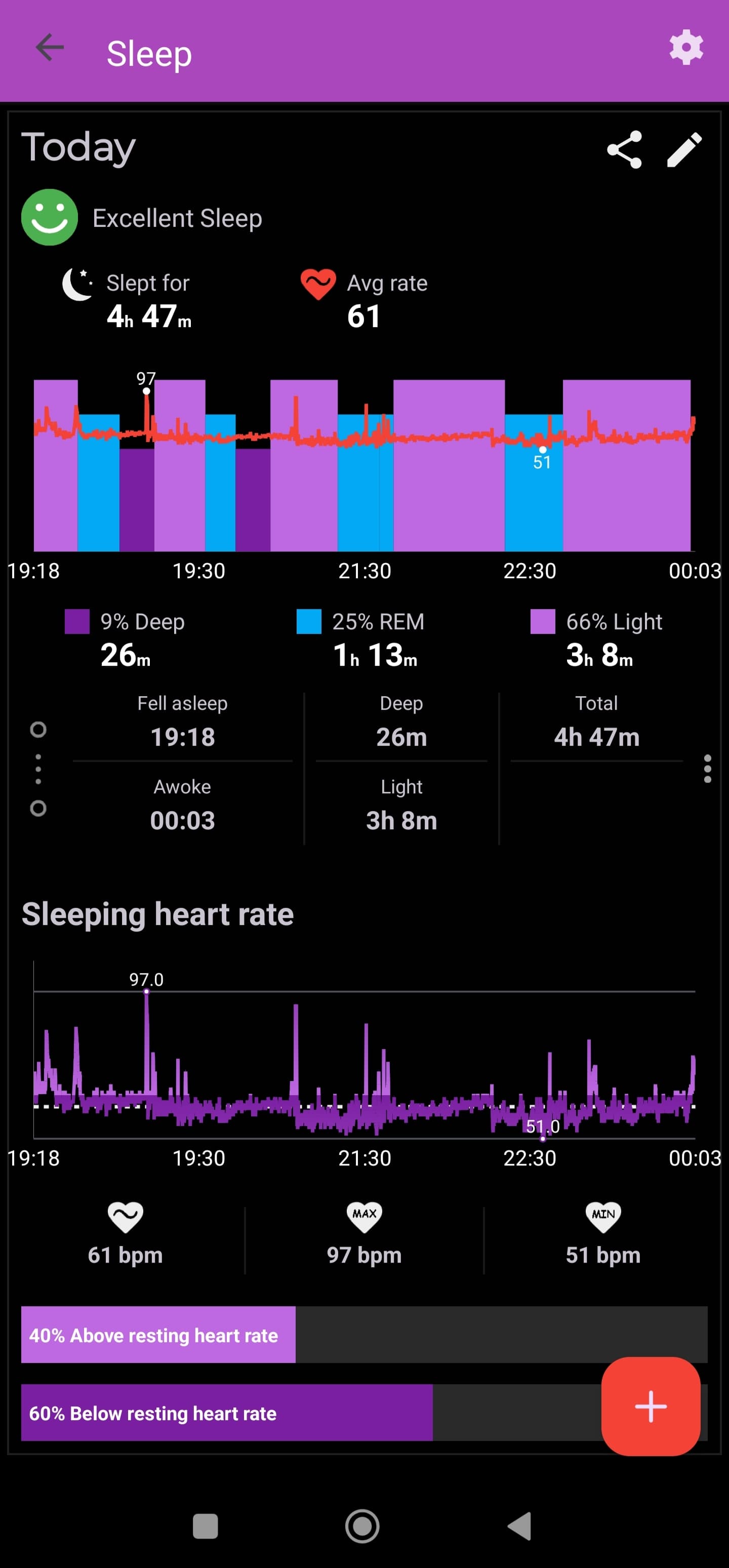
Task: Add a new entry with the plus button
Action: (650, 1406)
